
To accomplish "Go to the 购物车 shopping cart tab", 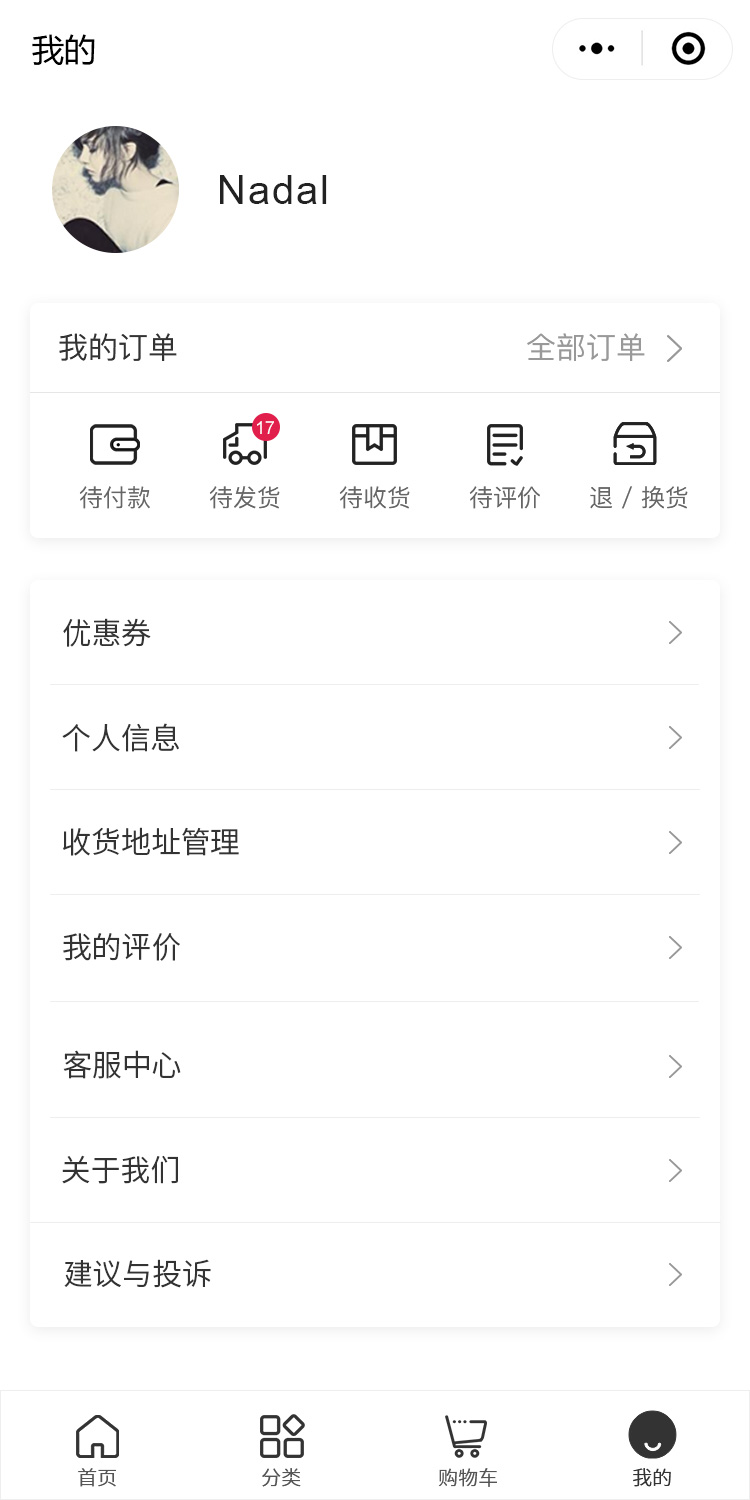I will 467,1448.
